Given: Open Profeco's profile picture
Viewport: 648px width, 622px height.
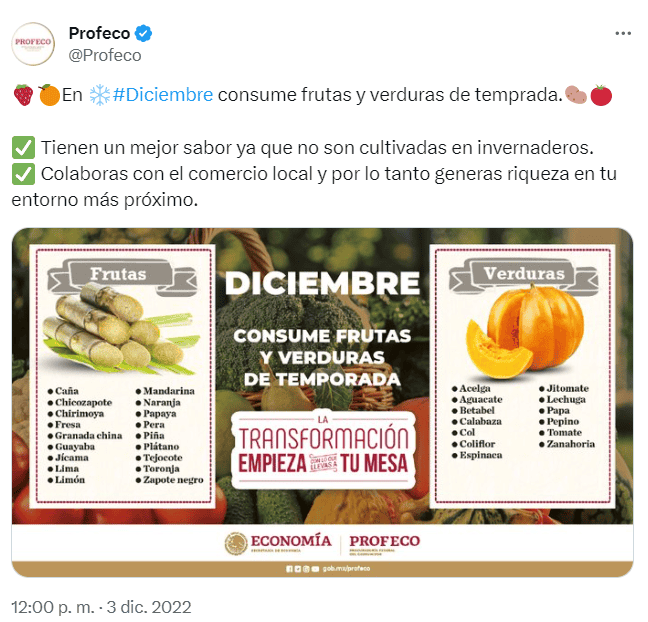Looking at the screenshot, I should (33, 45).
